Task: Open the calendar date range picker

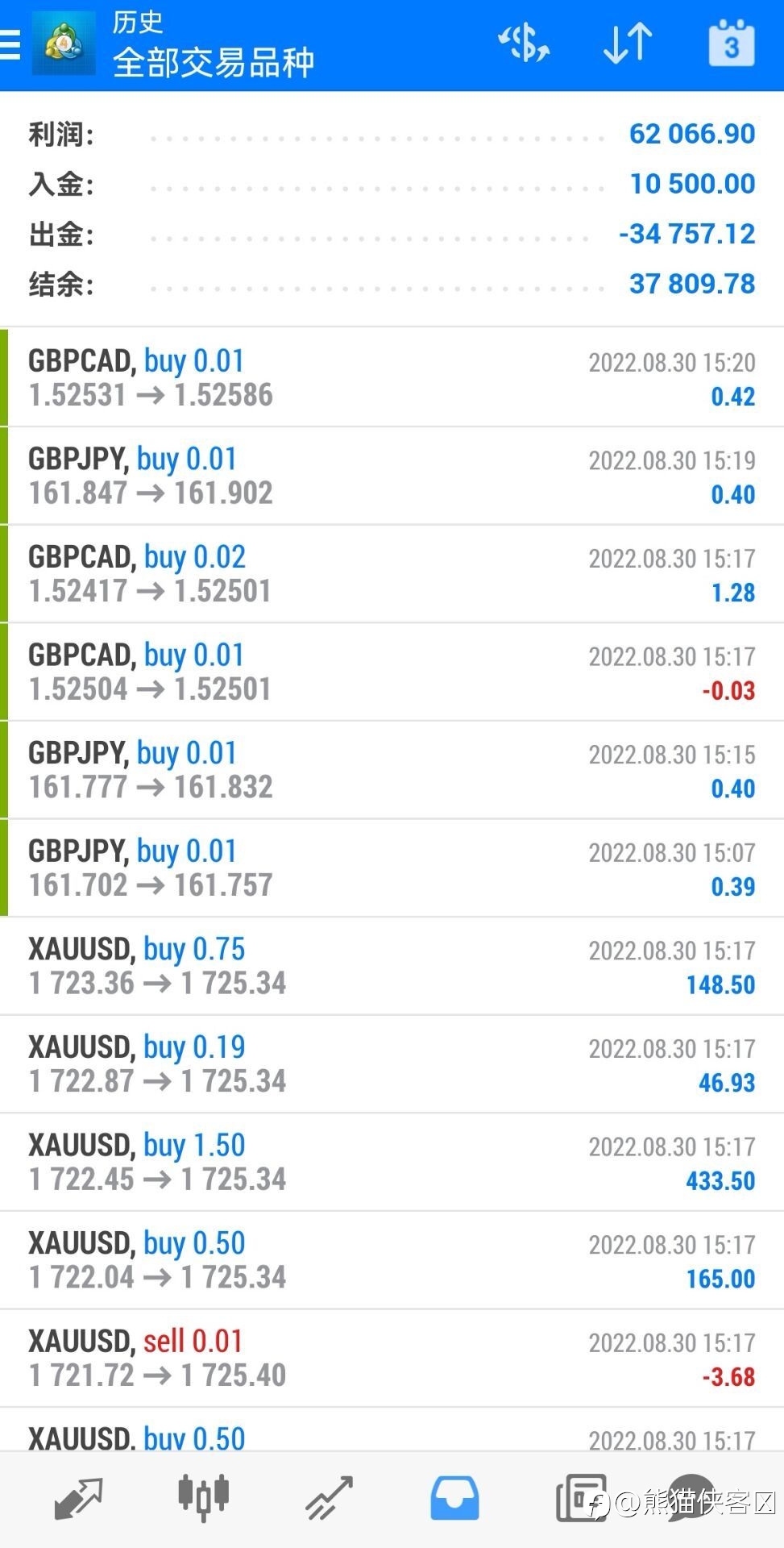Action: tap(732, 43)
